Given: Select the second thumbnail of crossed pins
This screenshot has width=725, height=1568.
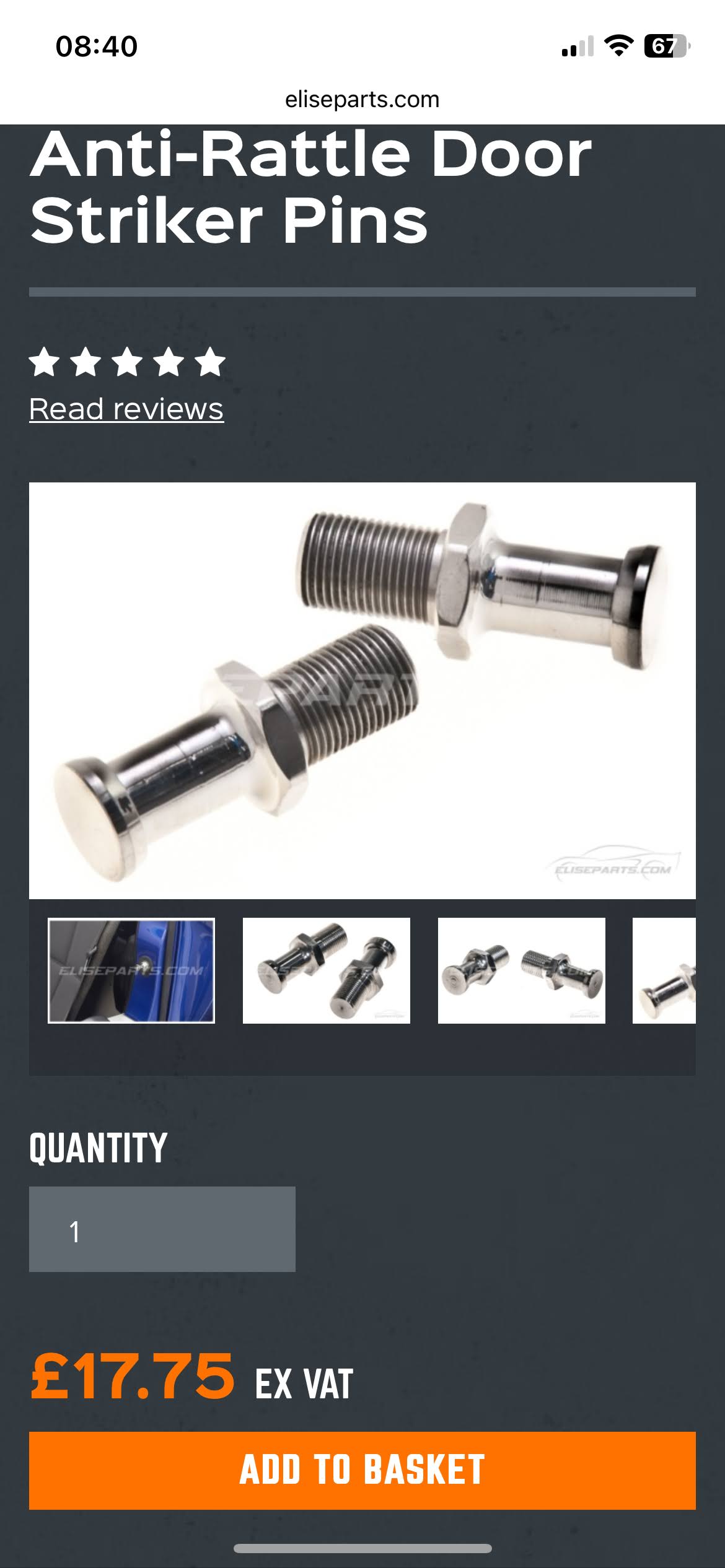Looking at the screenshot, I should (326, 970).
